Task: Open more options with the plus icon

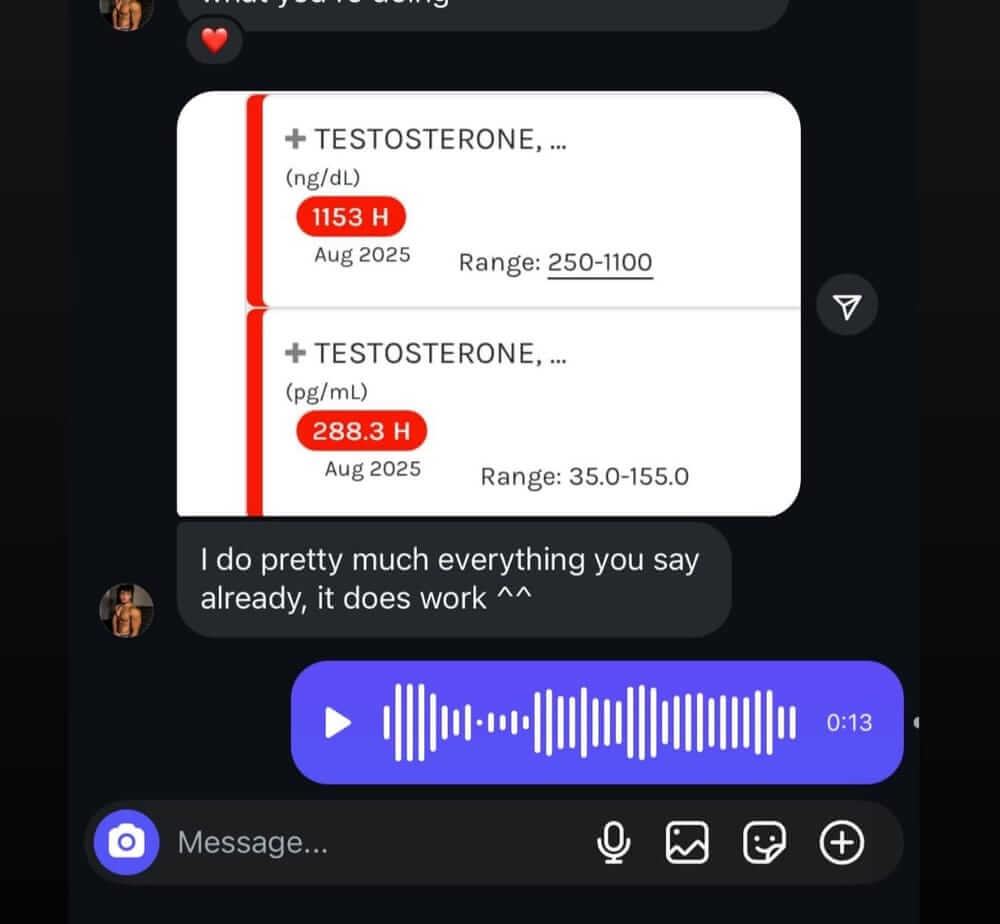Action: point(842,842)
